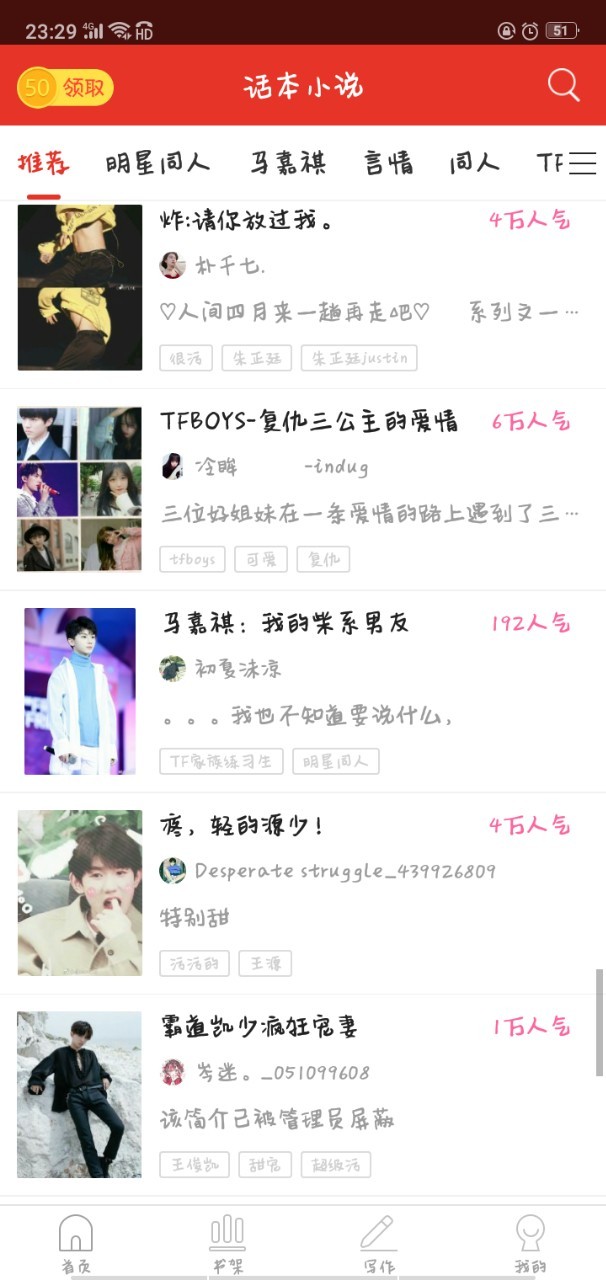Screen dimensions: 606x1280
Task: Tap the TF家族练习生 tag
Action: [221, 761]
